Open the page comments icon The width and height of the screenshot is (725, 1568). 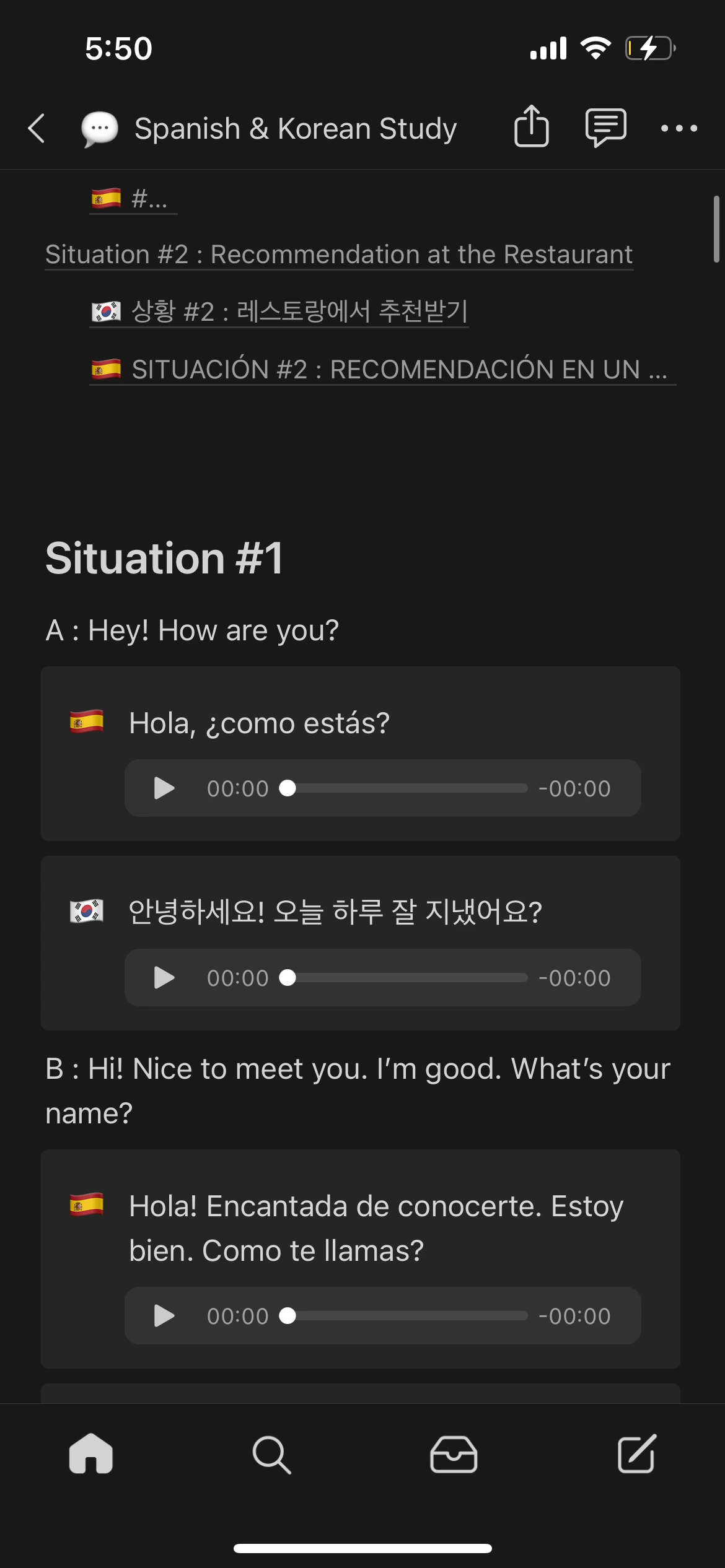(x=605, y=128)
